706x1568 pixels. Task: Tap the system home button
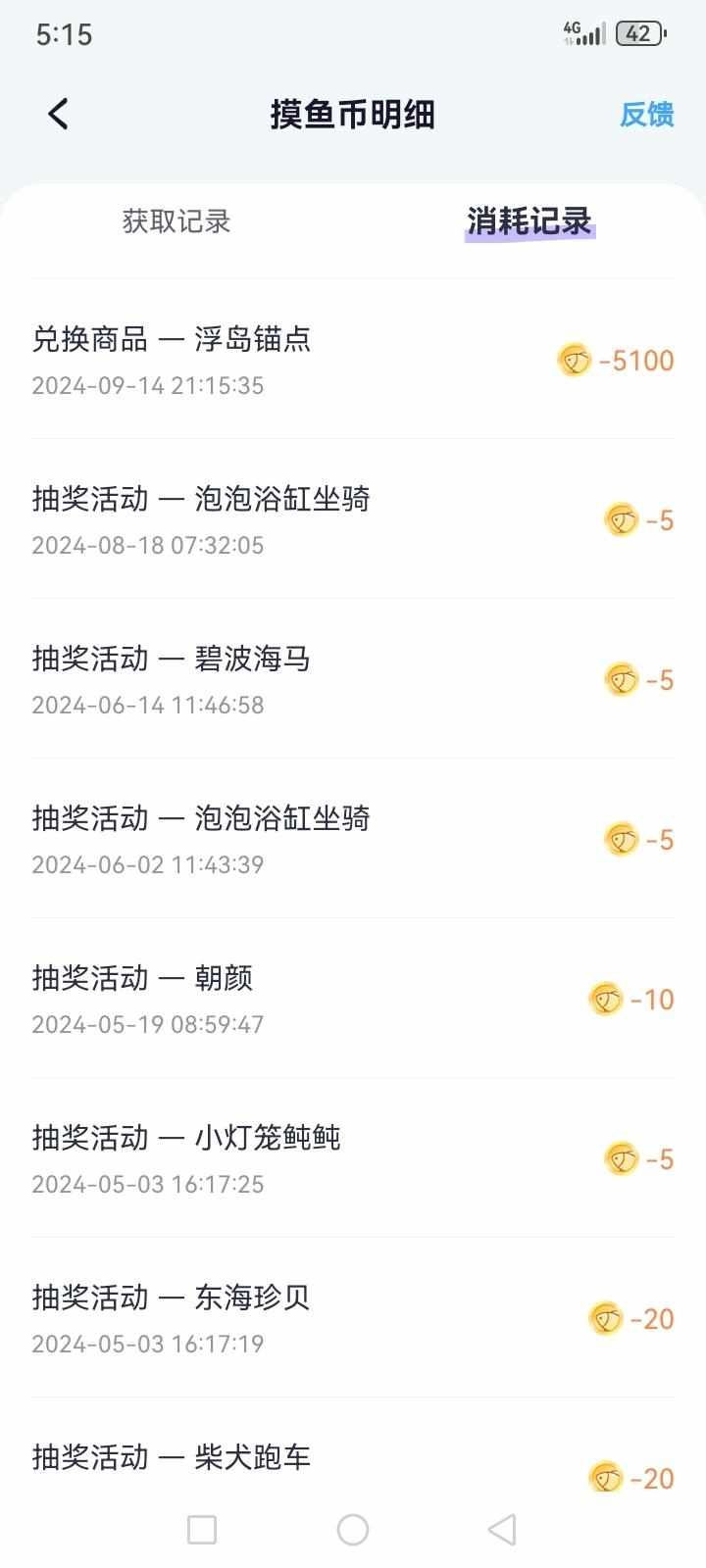pyautogui.click(x=353, y=1529)
